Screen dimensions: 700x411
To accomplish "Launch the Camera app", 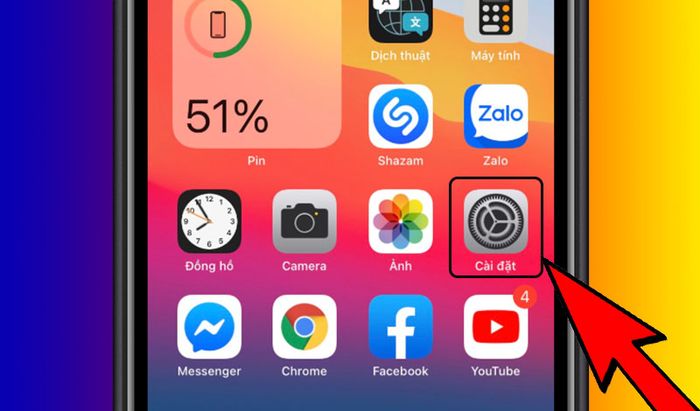I will click(305, 222).
